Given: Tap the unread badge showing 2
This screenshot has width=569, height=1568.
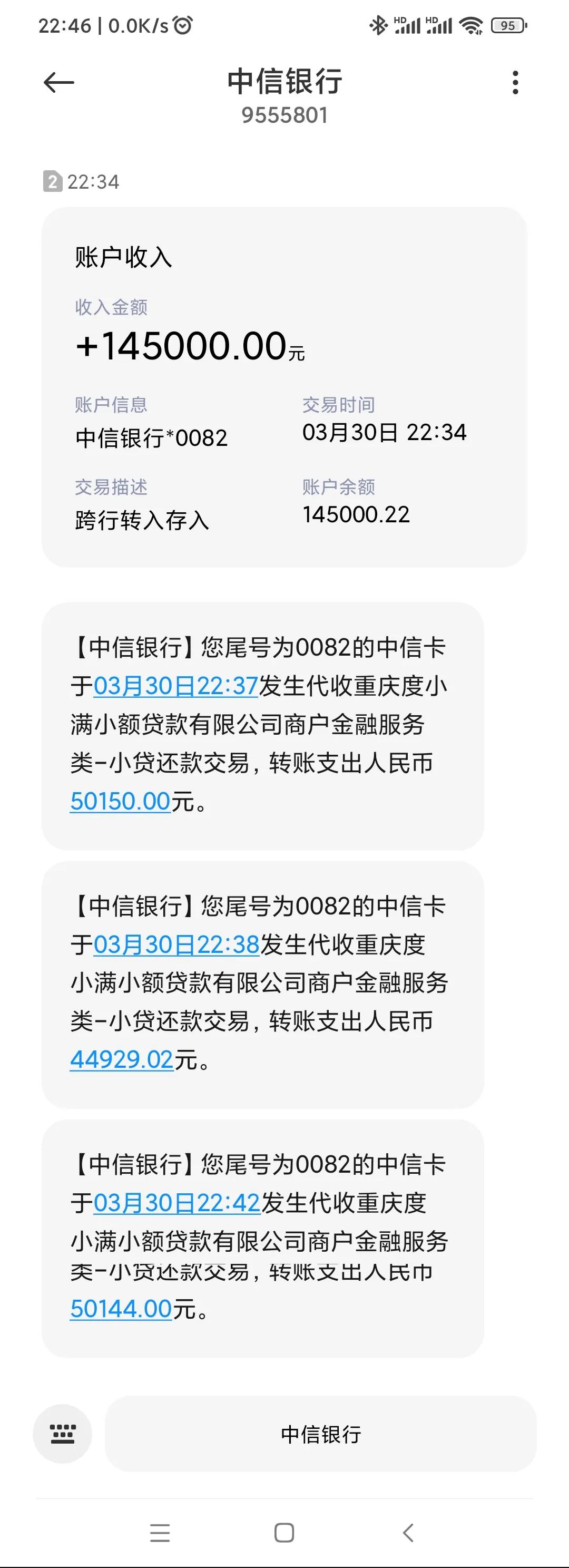Looking at the screenshot, I should tap(52, 181).
